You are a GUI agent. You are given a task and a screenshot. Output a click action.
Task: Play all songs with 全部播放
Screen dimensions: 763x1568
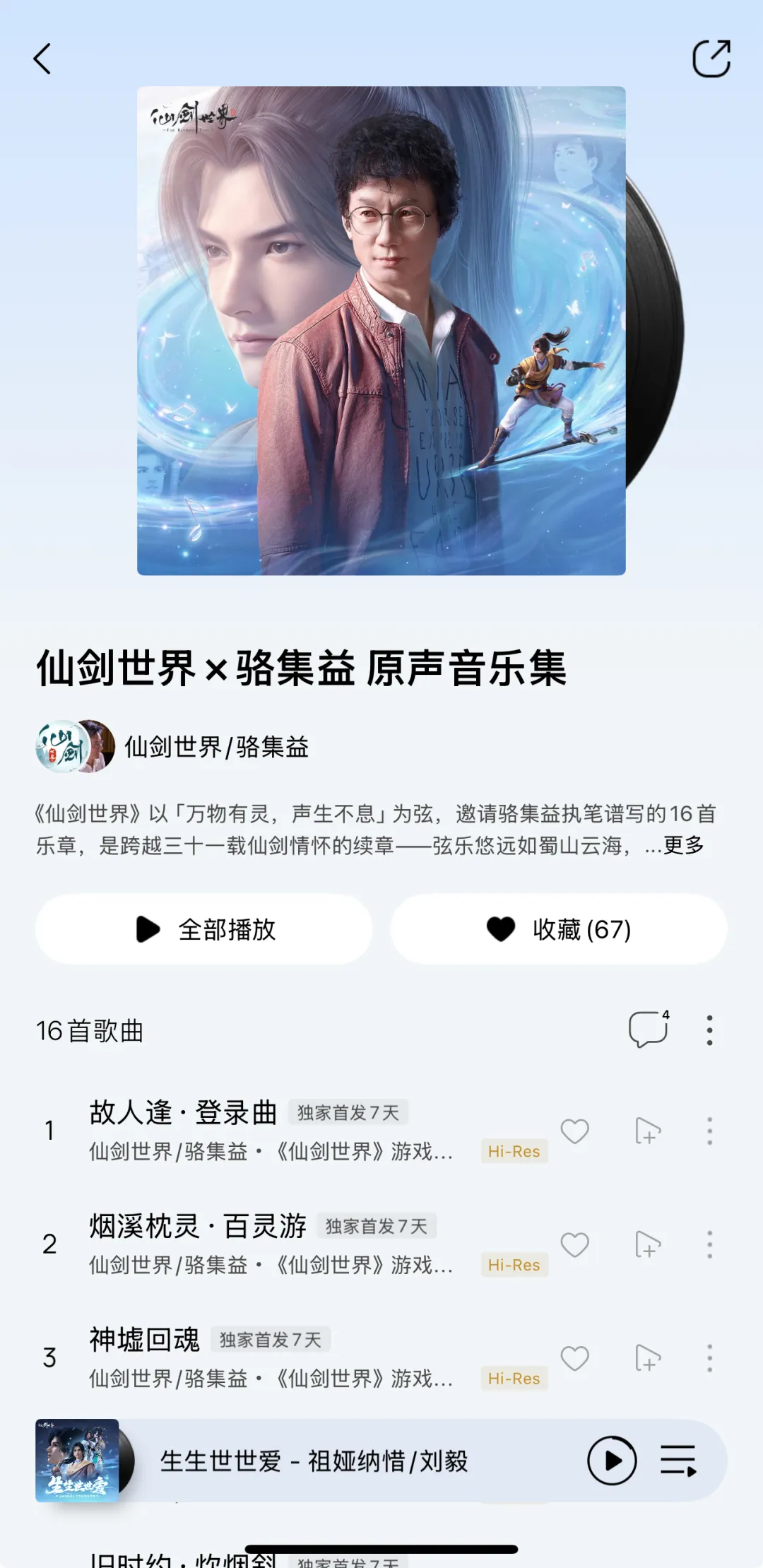[x=204, y=929]
